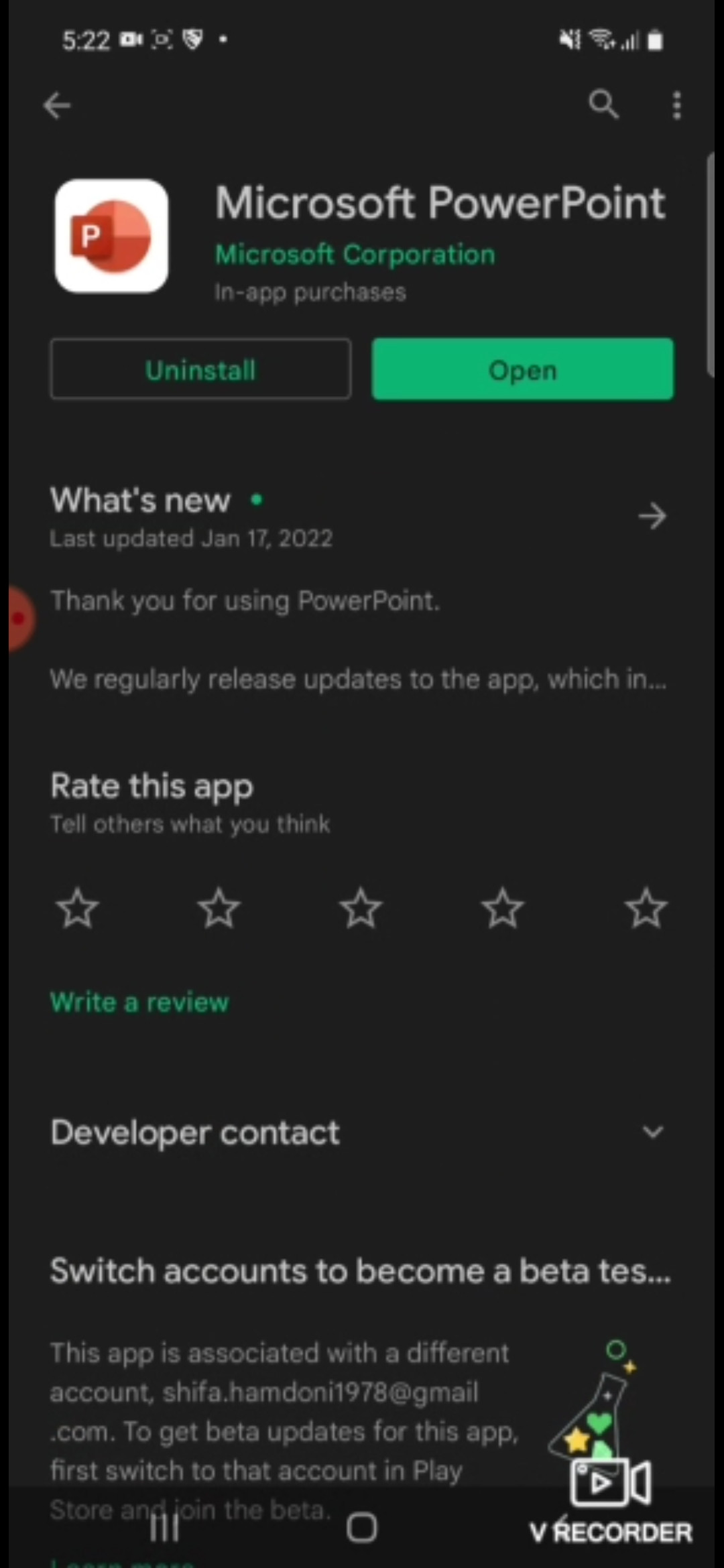Go to the home screen
This screenshot has height=1568, width=724.
coord(362,1528)
